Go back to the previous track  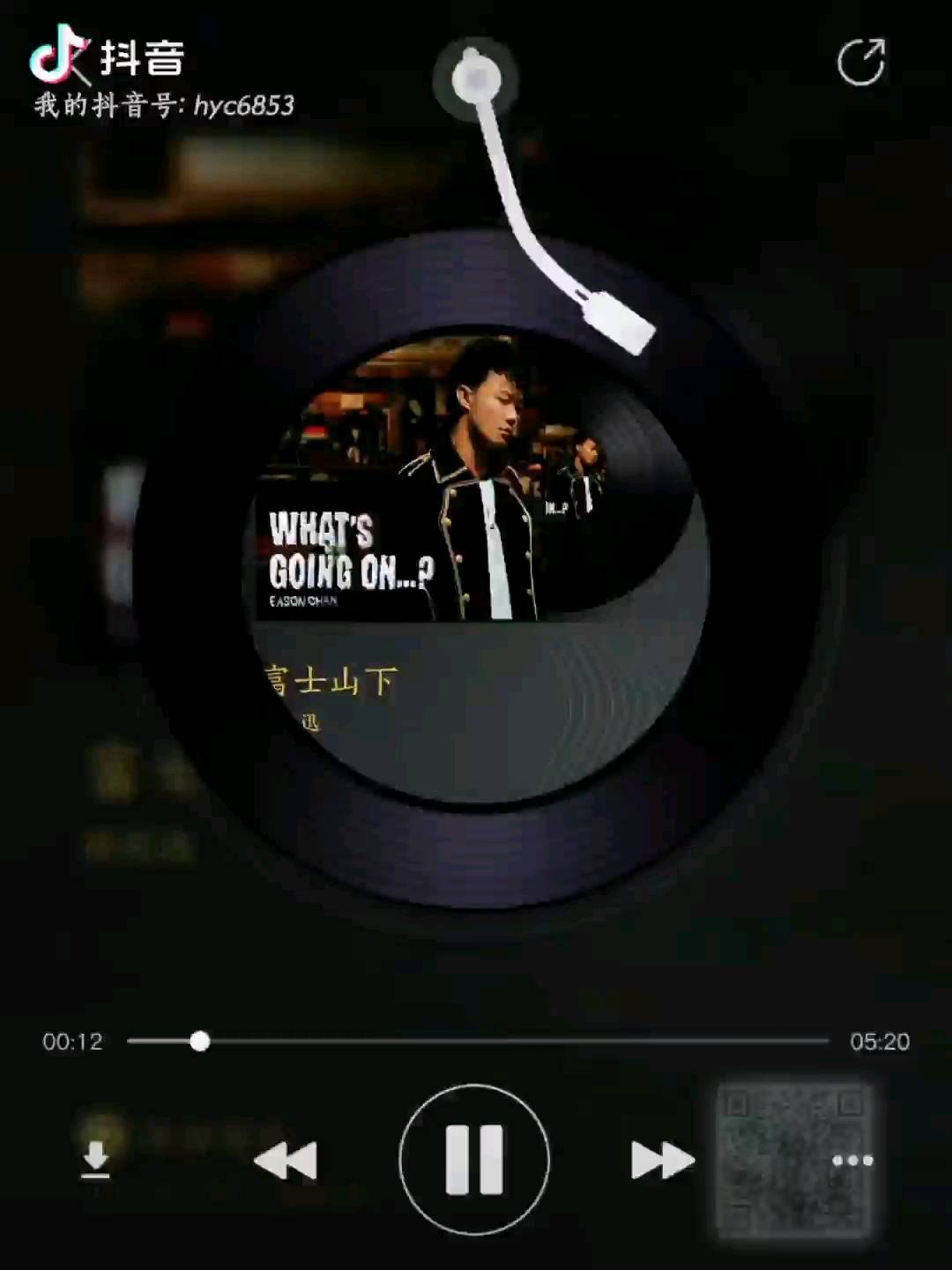pyautogui.click(x=286, y=1160)
